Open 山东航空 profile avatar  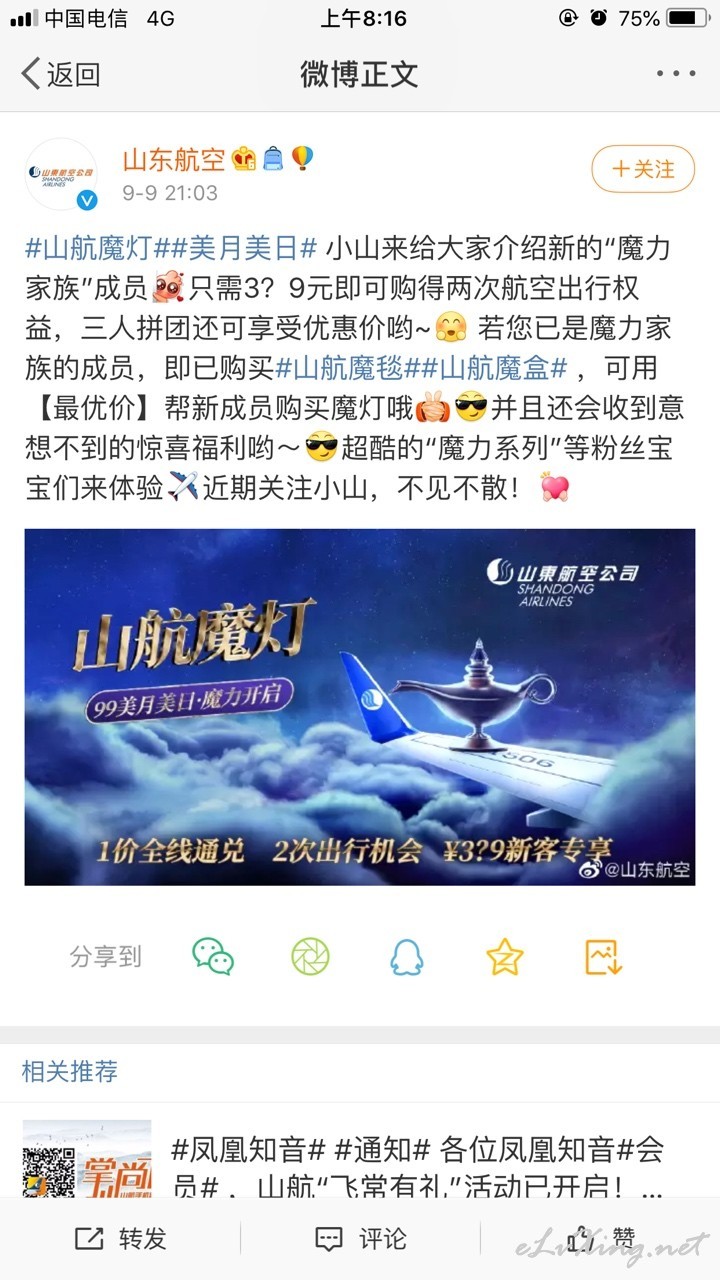point(61,173)
